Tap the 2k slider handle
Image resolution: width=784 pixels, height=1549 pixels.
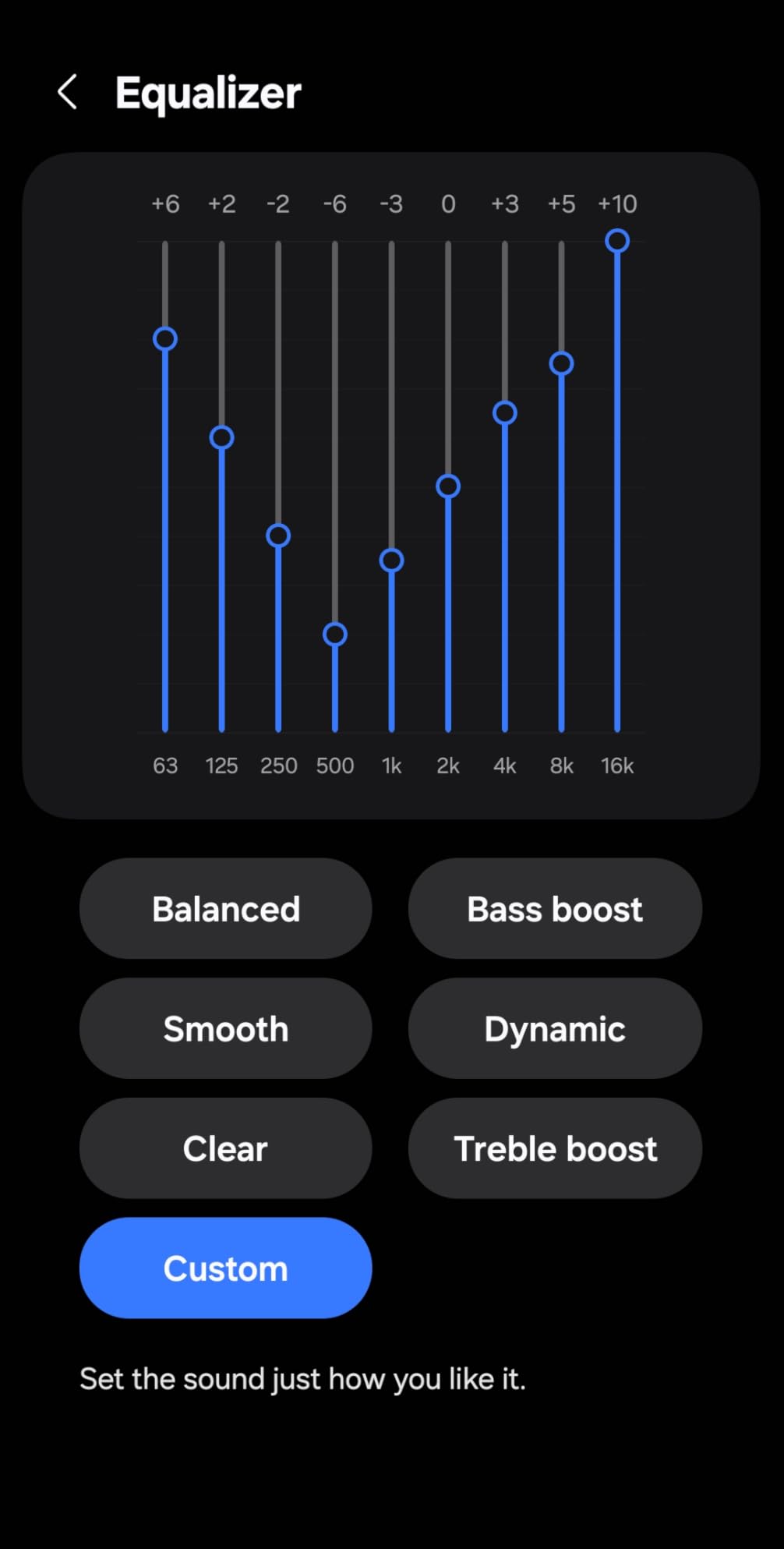pos(448,486)
